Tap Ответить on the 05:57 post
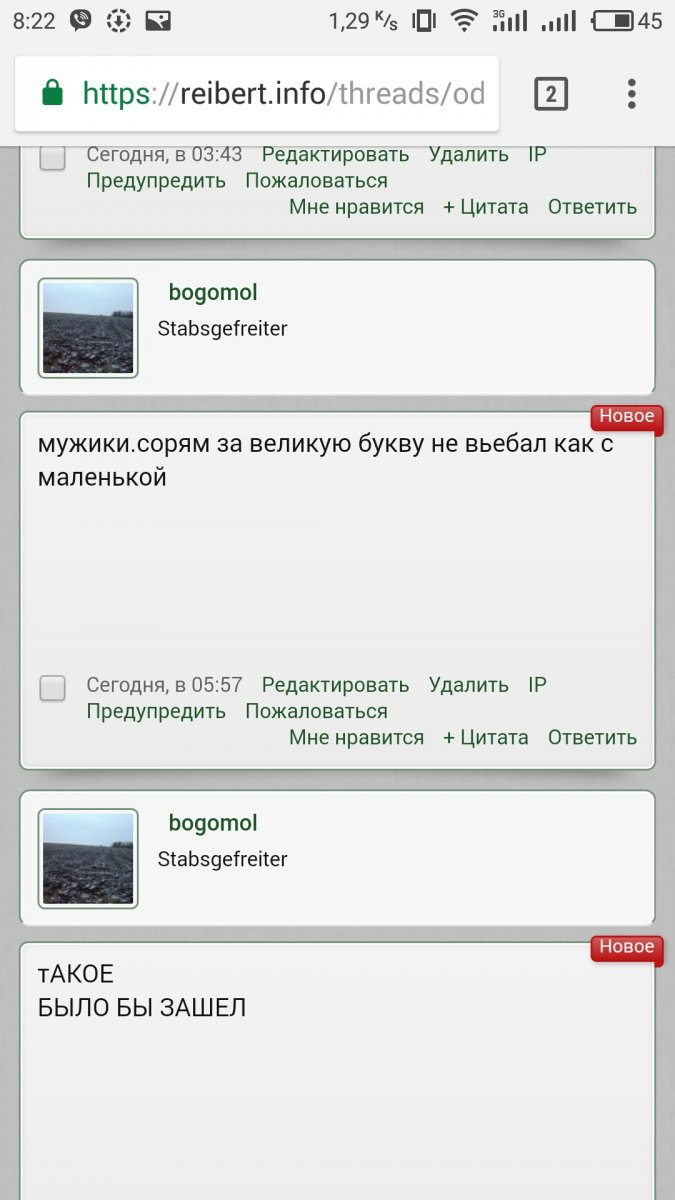This screenshot has height=1200, width=675. 592,738
